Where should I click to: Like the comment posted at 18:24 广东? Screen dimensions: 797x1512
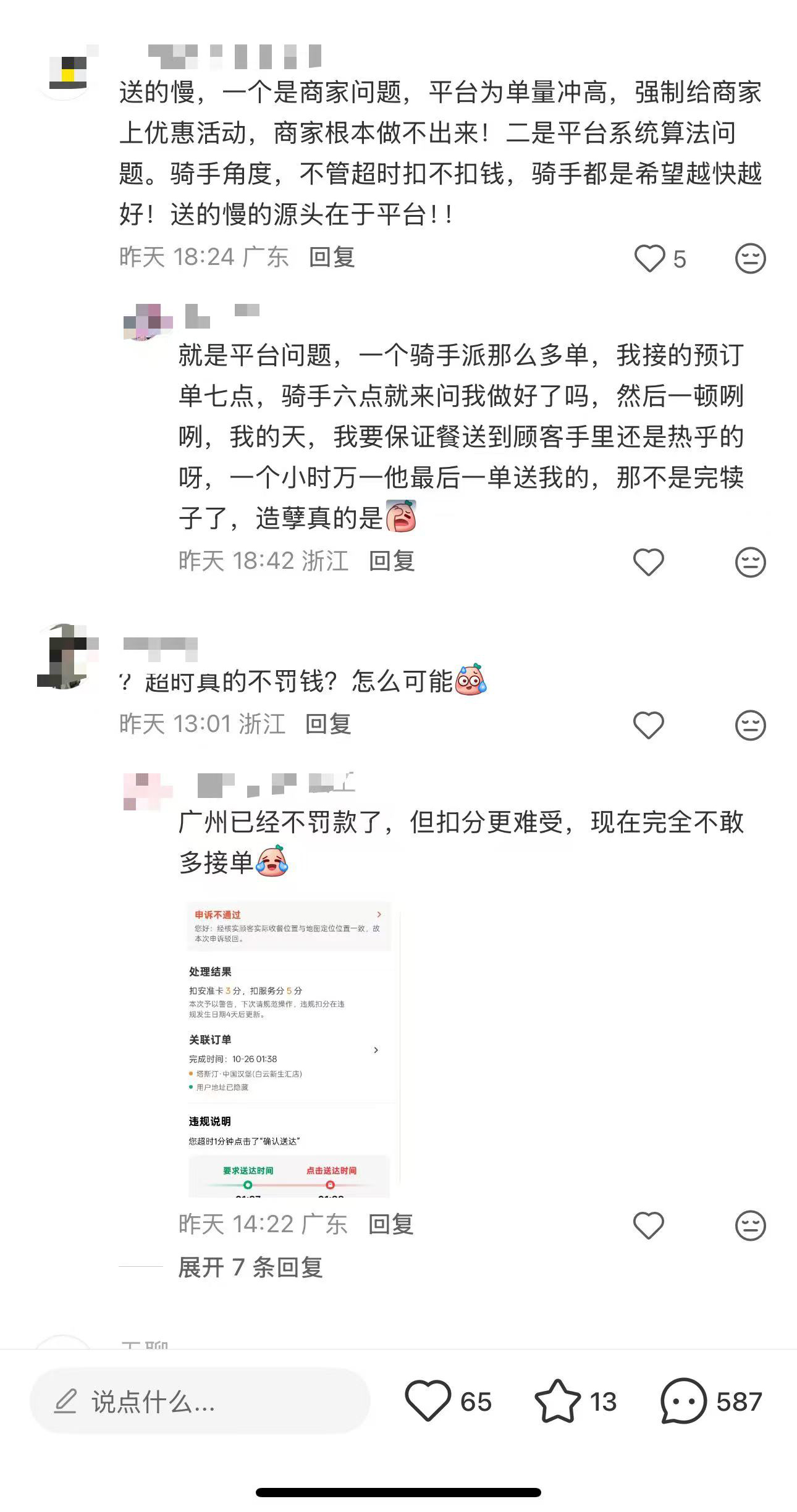click(650, 258)
